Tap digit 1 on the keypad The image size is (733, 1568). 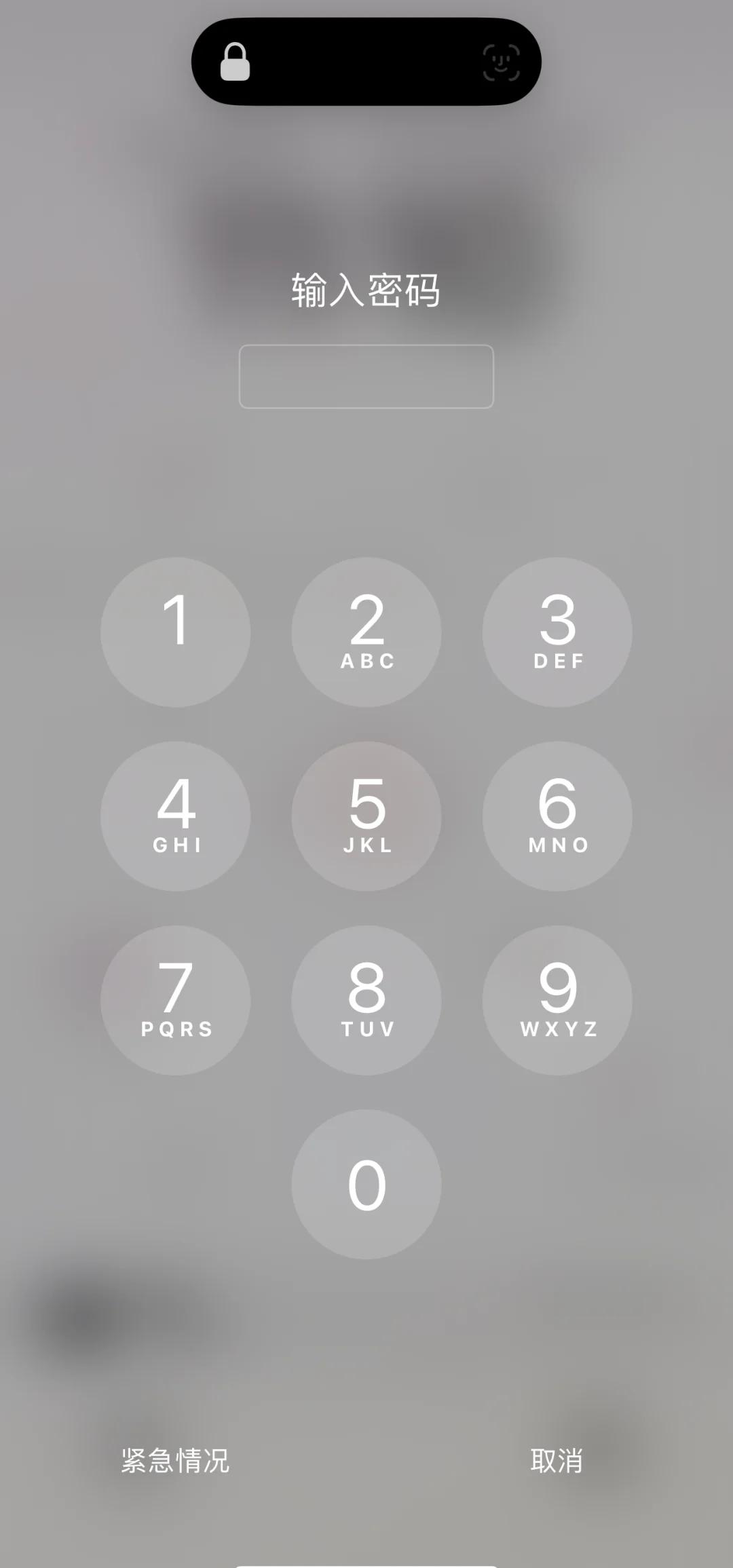[x=175, y=632]
